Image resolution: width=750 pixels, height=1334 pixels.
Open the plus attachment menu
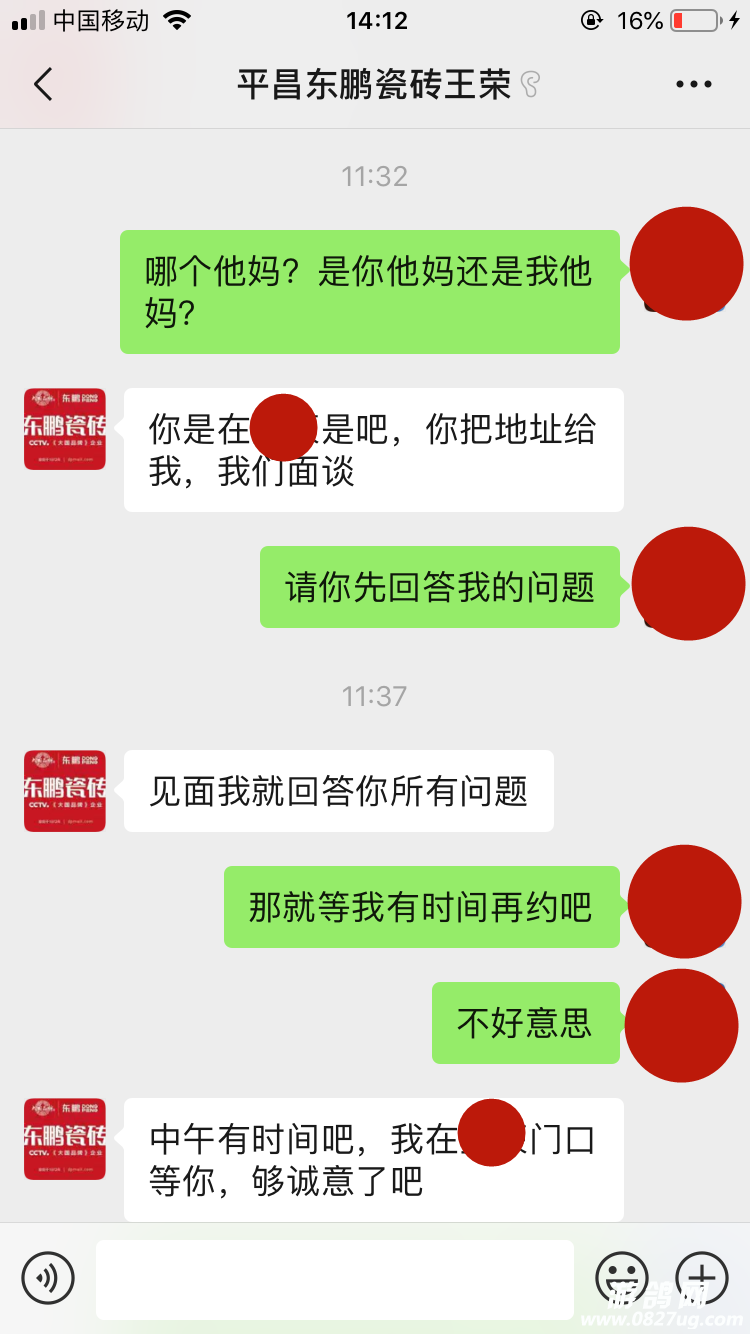click(x=702, y=1278)
